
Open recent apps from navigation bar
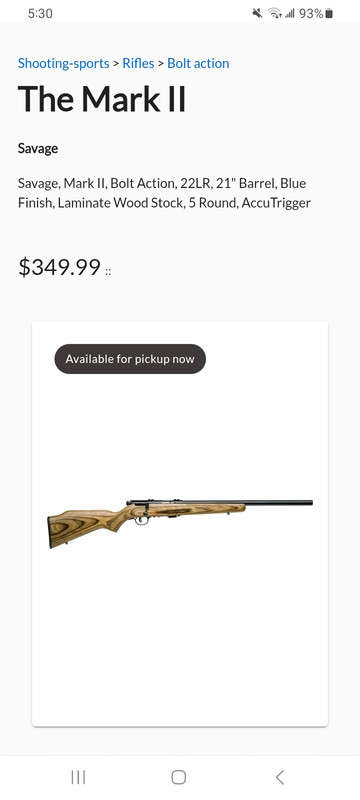pyautogui.click(x=78, y=777)
